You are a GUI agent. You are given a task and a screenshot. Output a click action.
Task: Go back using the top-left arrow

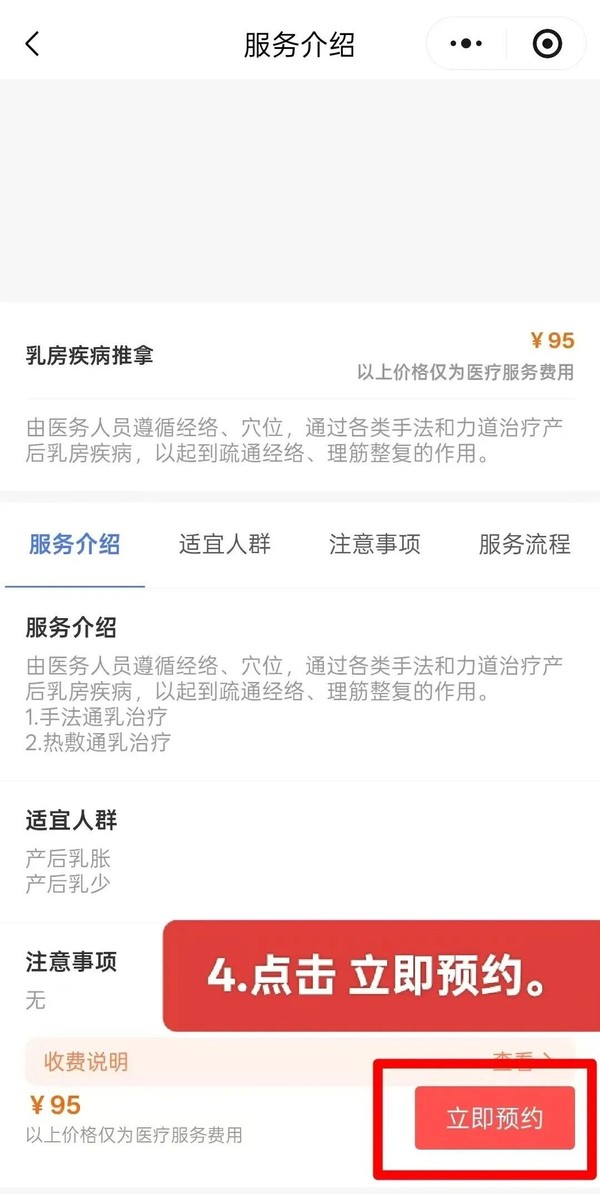click(x=32, y=44)
